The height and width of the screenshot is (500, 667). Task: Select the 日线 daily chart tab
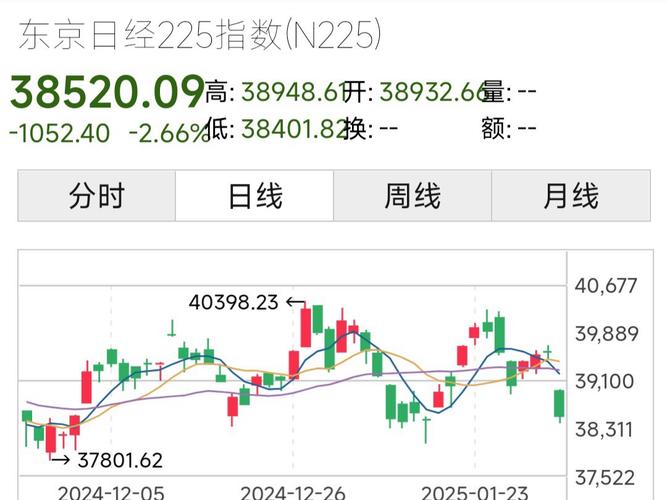pos(255,196)
